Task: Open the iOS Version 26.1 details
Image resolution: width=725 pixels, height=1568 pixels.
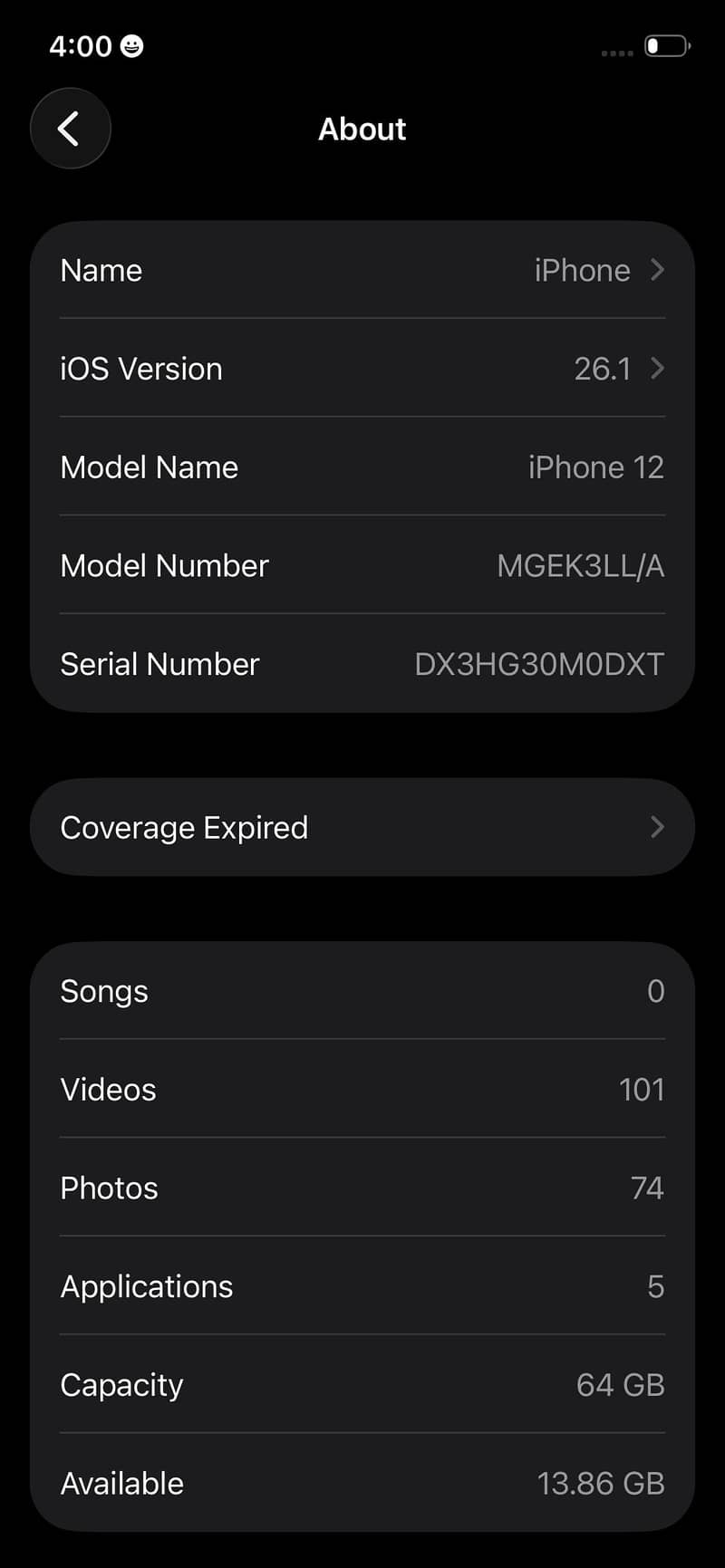Action: 362,368
